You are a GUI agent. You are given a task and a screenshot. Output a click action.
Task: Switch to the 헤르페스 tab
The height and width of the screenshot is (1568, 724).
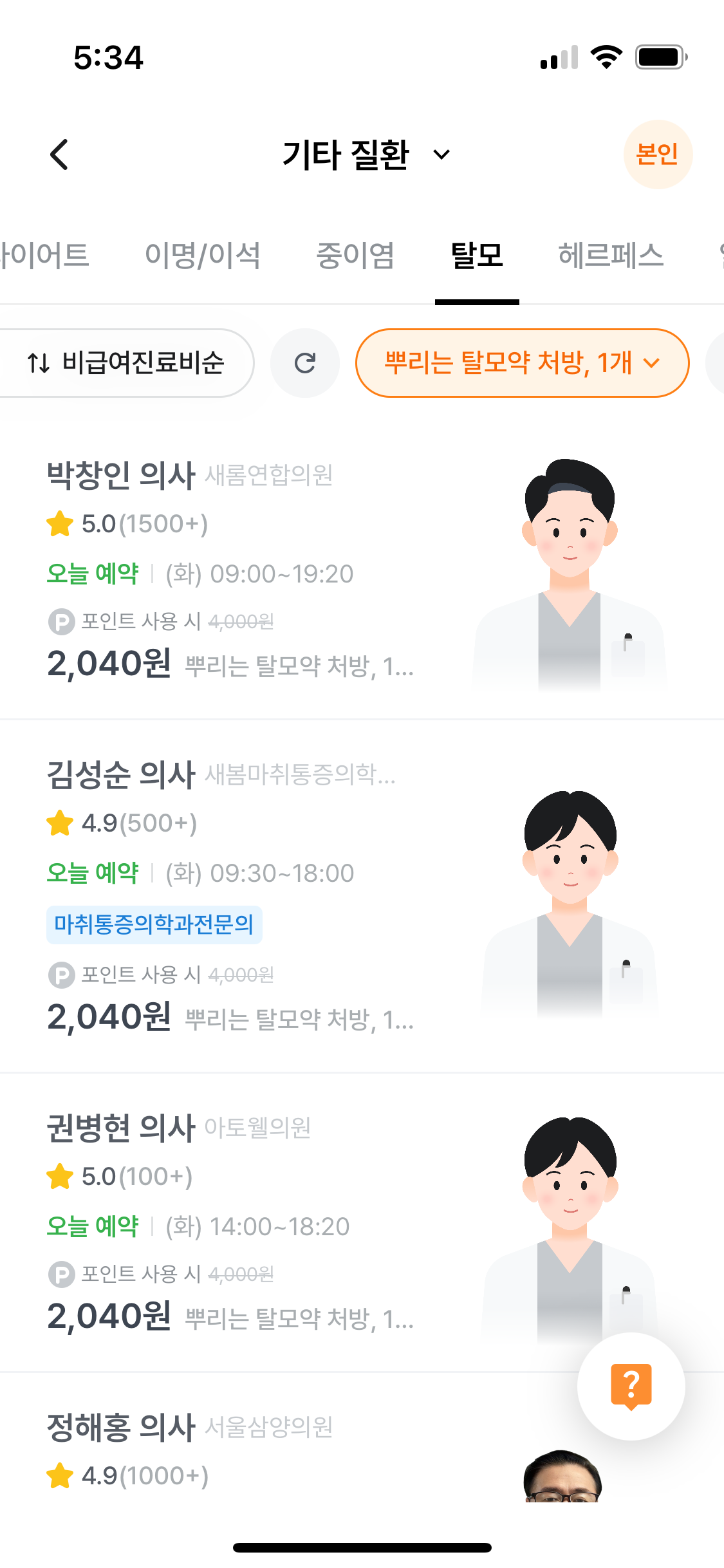(x=611, y=256)
